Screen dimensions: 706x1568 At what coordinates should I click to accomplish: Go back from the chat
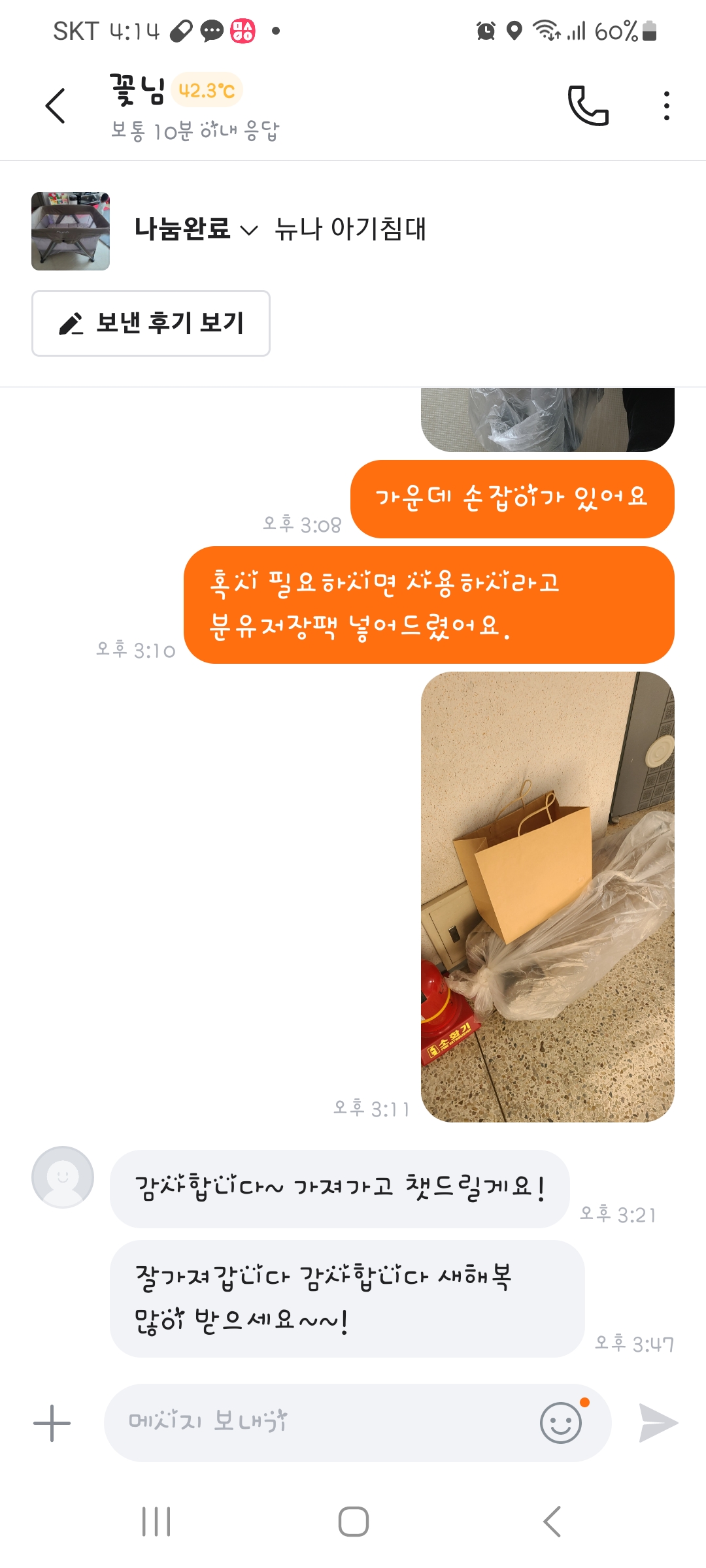coord(56,106)
